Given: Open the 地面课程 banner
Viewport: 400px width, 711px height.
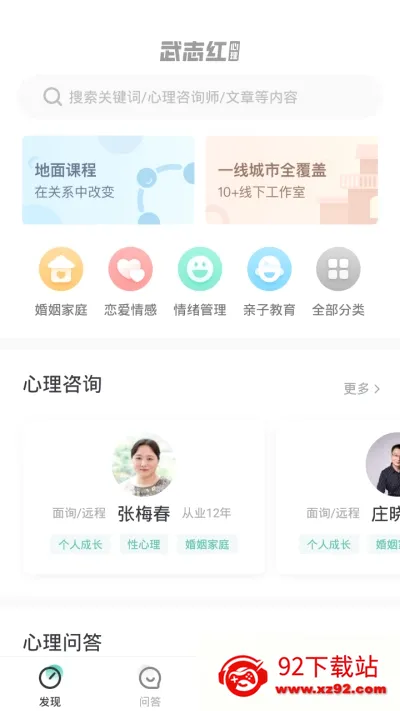Looking at the screenshot, I should 108,180.
